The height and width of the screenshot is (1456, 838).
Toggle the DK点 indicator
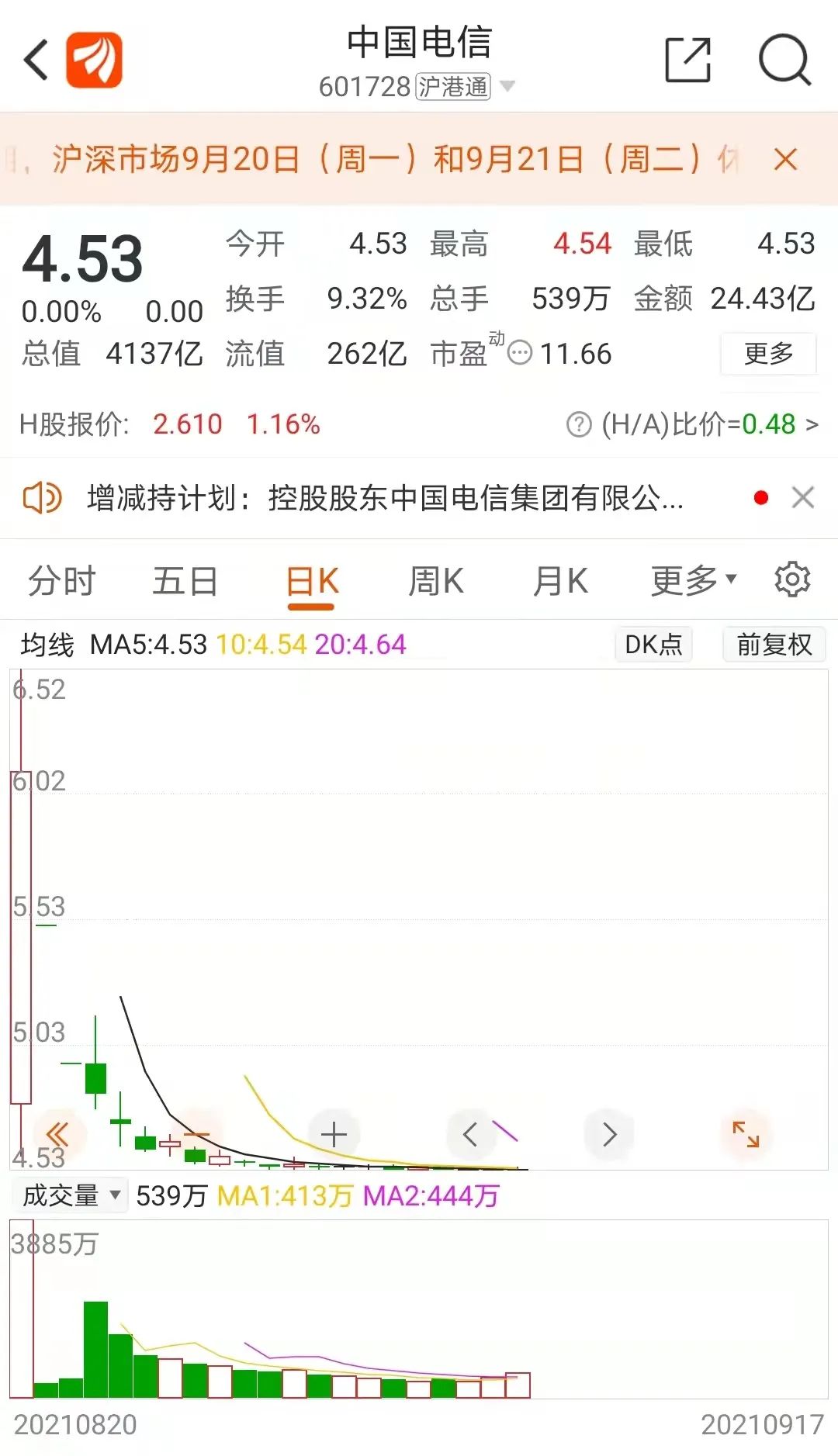pyautogui.click(x=653, y=645)
